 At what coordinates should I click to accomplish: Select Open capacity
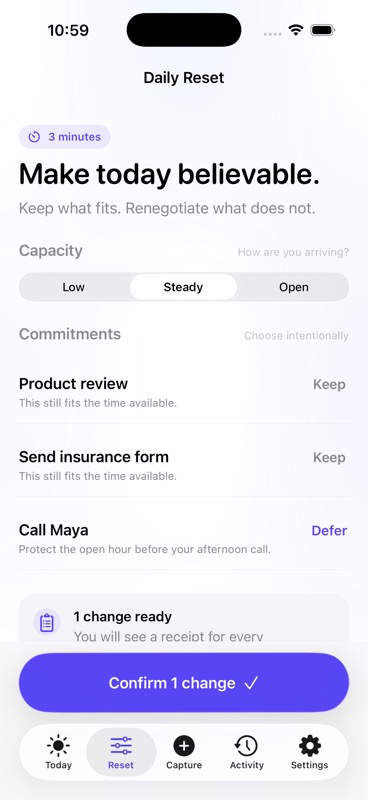point(293,287)
